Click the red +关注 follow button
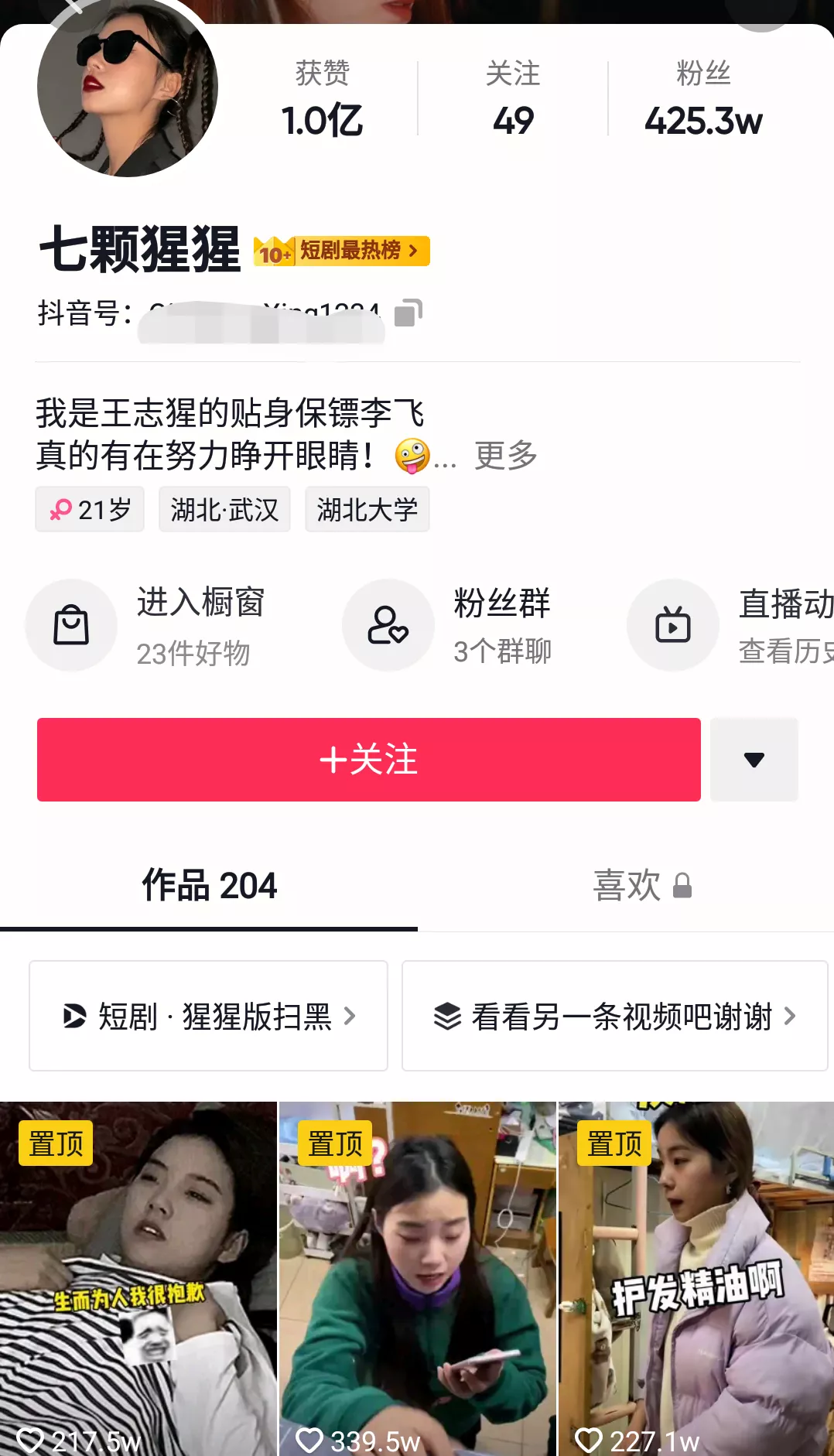 pos(368,760)
